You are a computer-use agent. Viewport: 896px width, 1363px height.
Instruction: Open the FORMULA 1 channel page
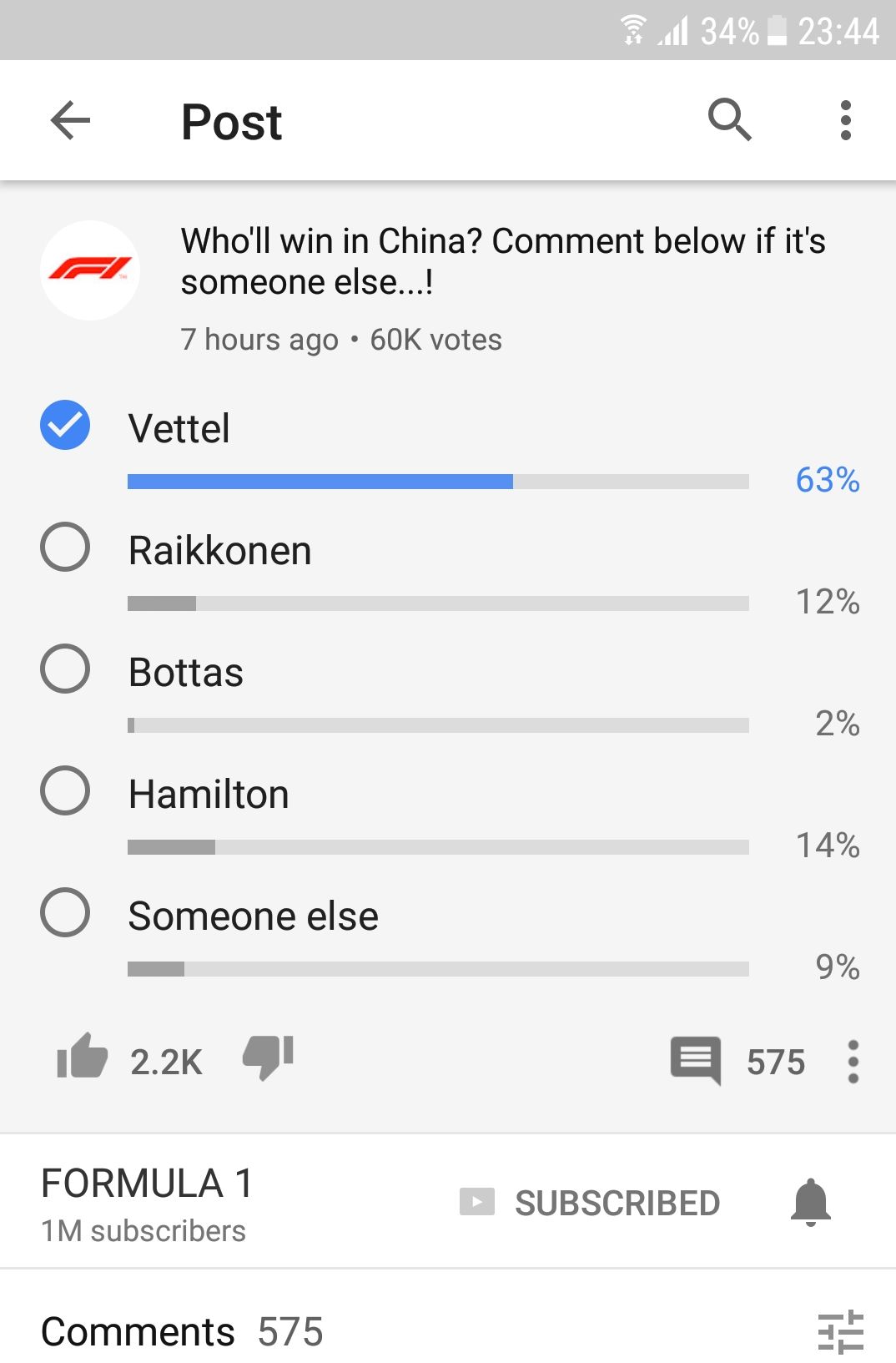tap(147, 1184)
